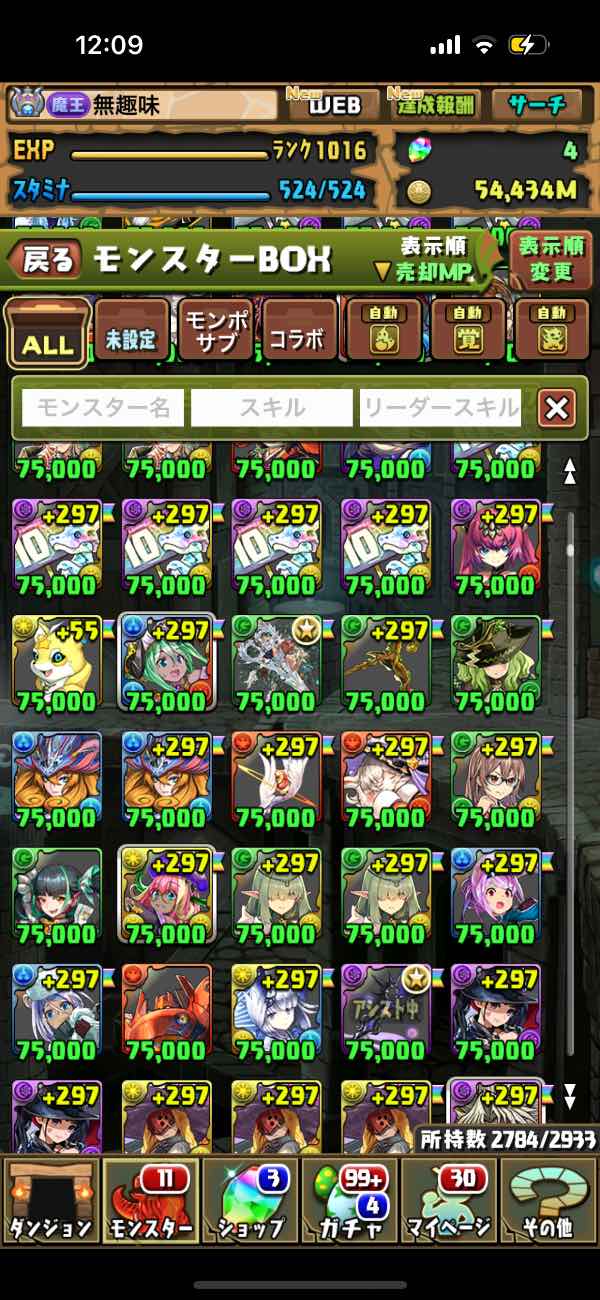Open 達成報酬 achievement rewards

coord(436,105)
